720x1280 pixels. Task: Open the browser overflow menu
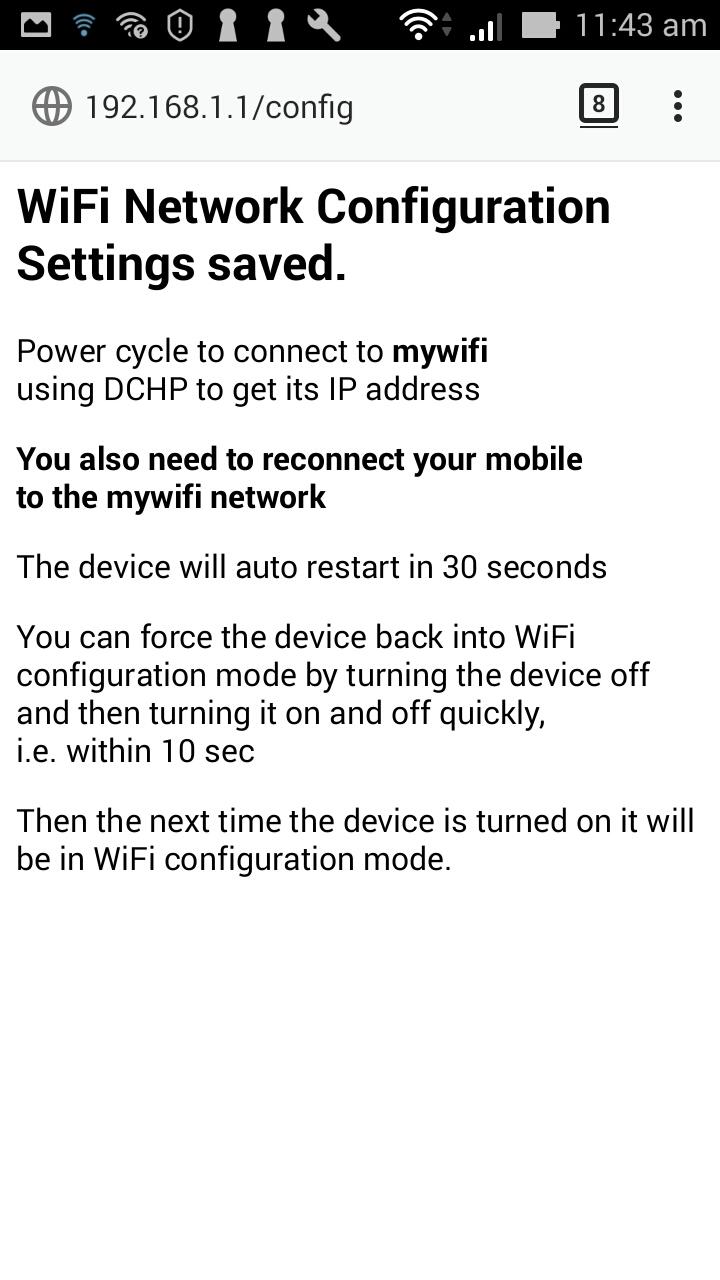678,106
